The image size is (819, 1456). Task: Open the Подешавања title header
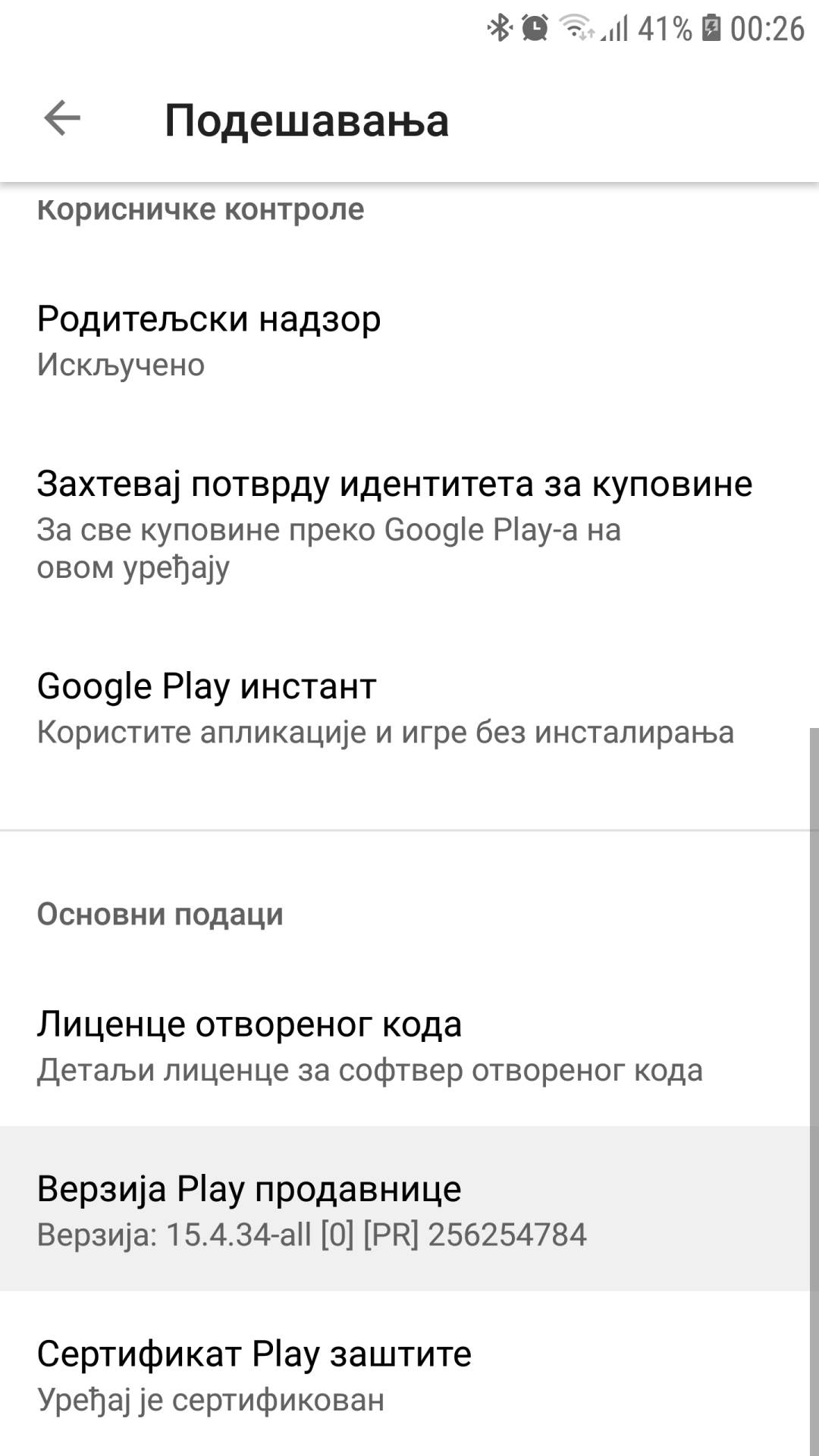click(307, 120)
